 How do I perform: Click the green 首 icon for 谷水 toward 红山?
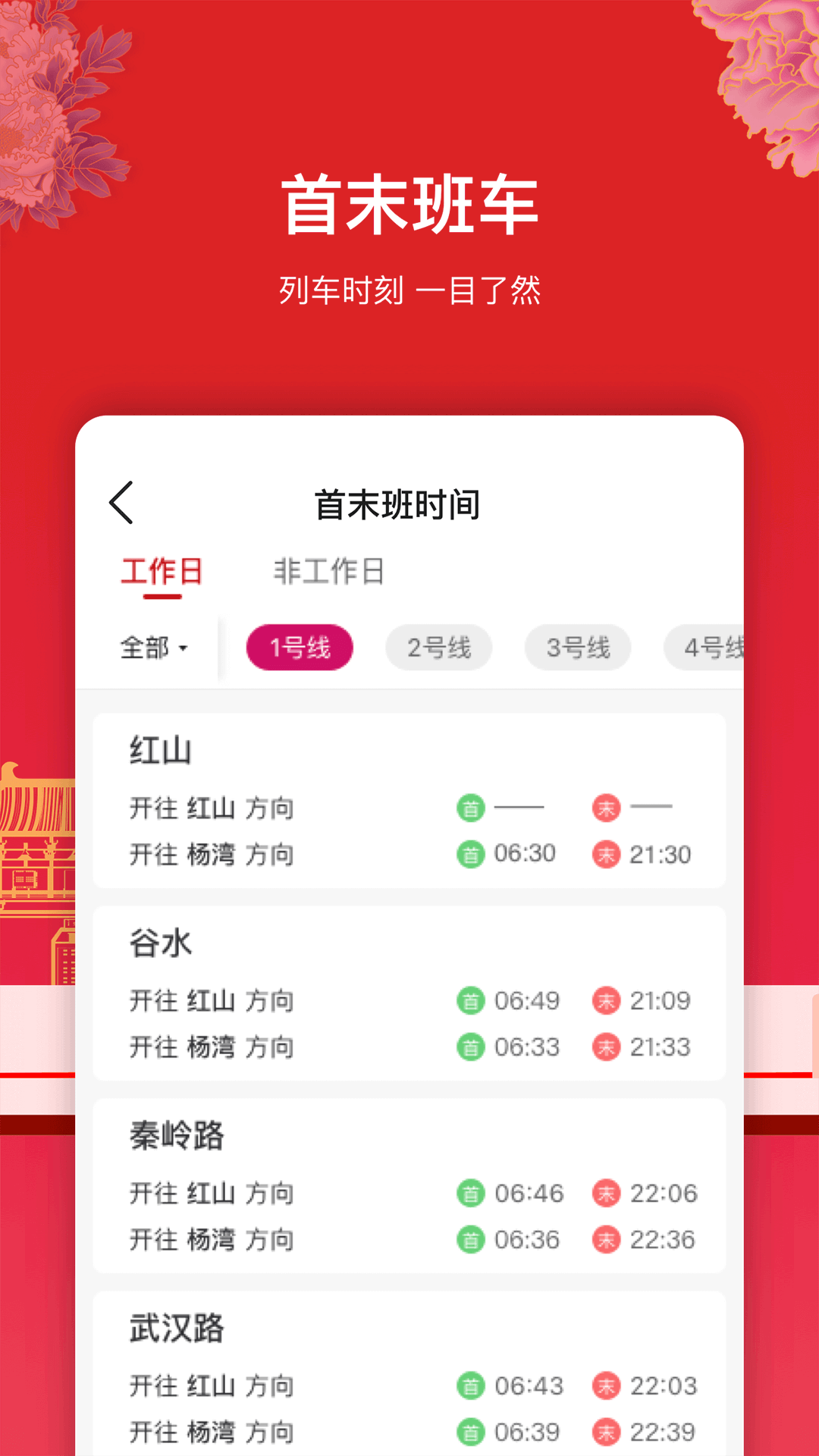pyautogui.click(x=471, y=1001)
